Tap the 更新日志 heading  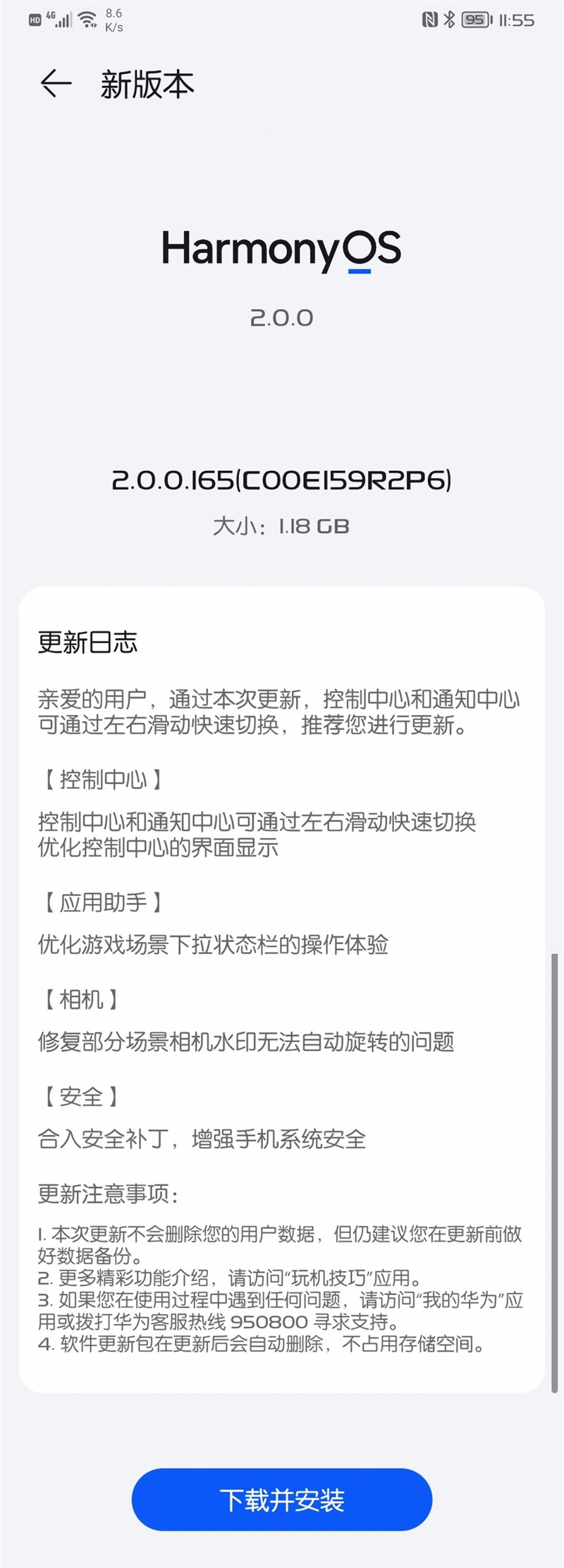coord(88,643)
